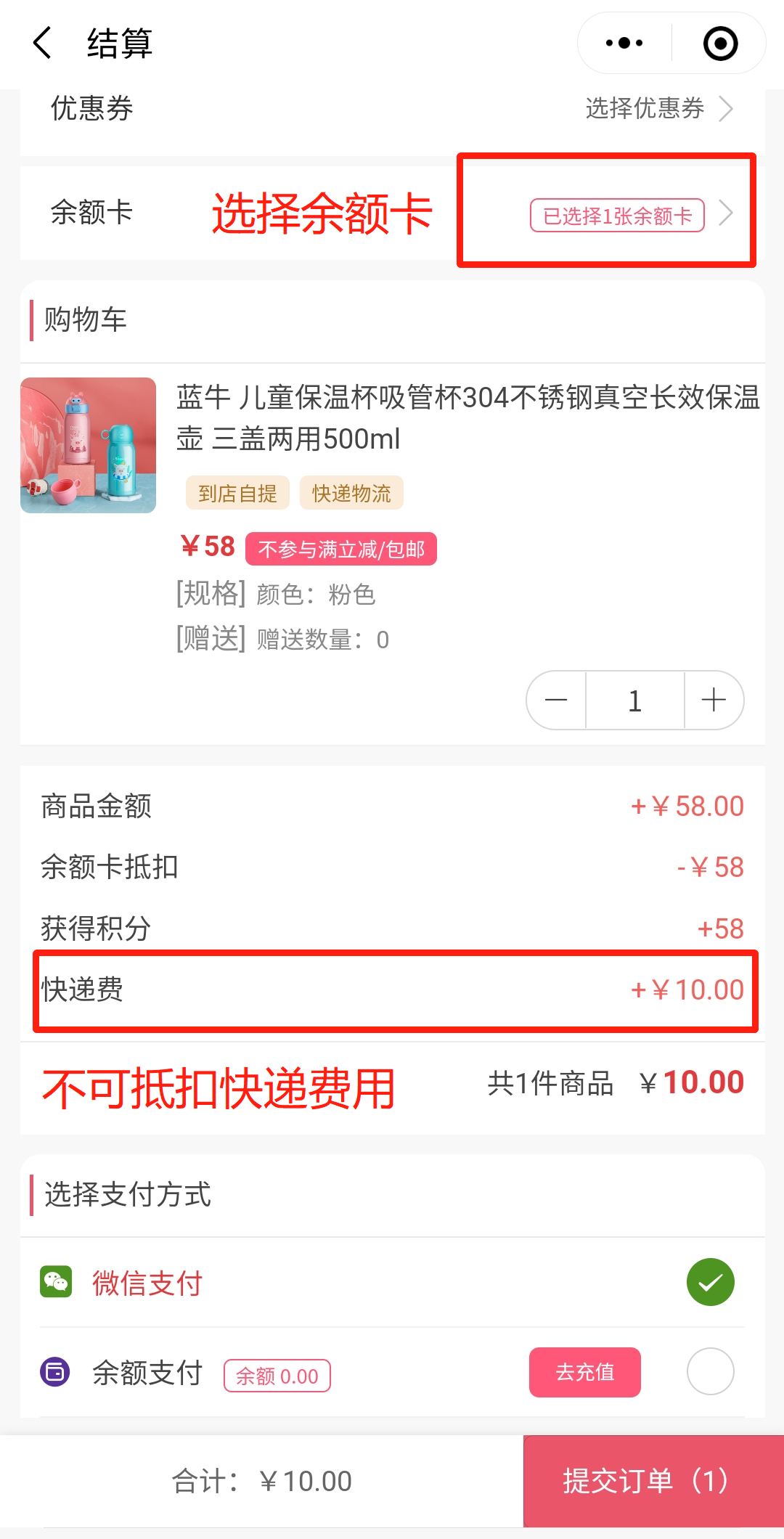Go back from the 结算 page
Screen dimensions: 784x1539
(x=44, y=43)
